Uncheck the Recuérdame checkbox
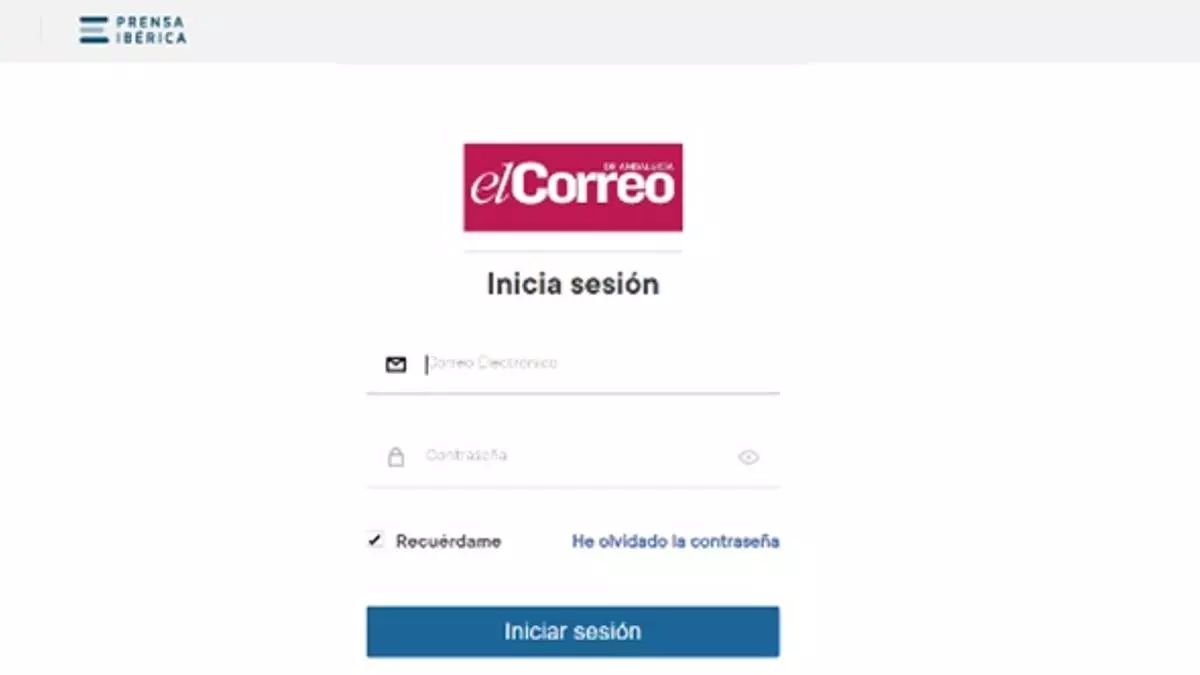The height and width of the screenshot is (675, 1200). click(375, 541)
